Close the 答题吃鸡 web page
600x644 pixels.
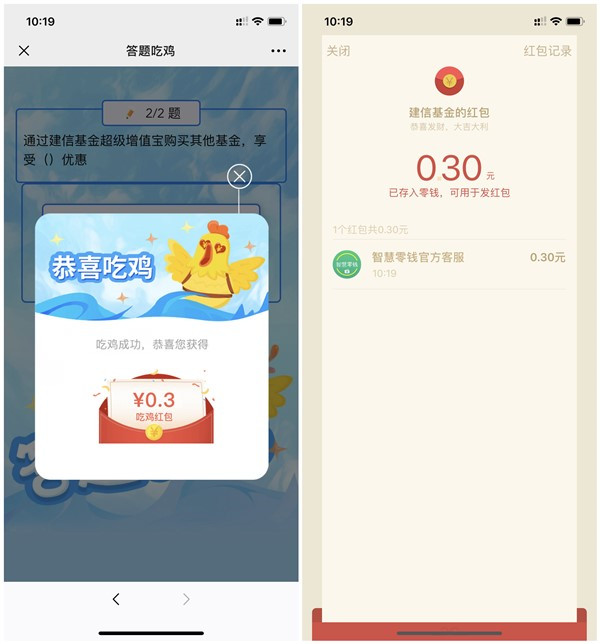click(x=24, y=50)
